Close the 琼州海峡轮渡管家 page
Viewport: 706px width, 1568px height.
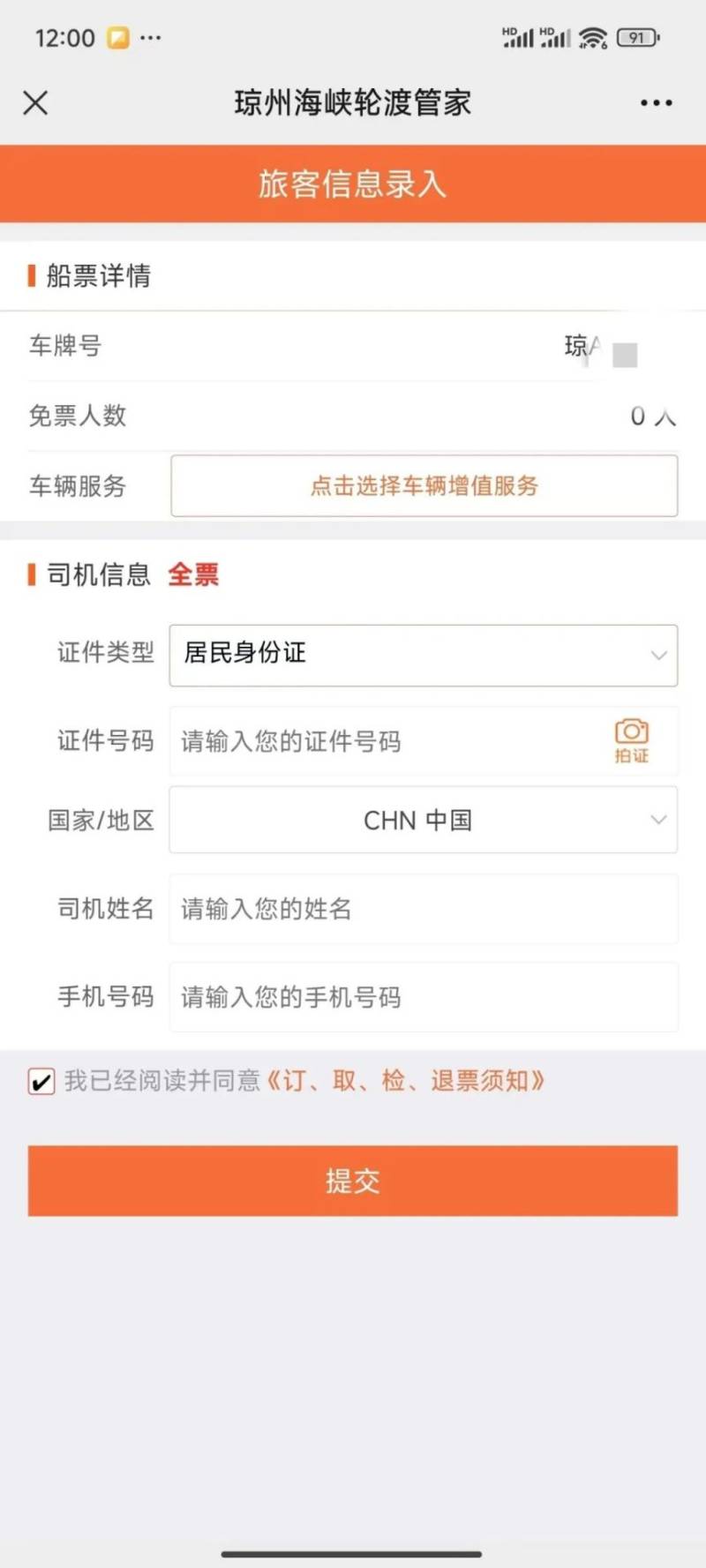tap(35, 103)
